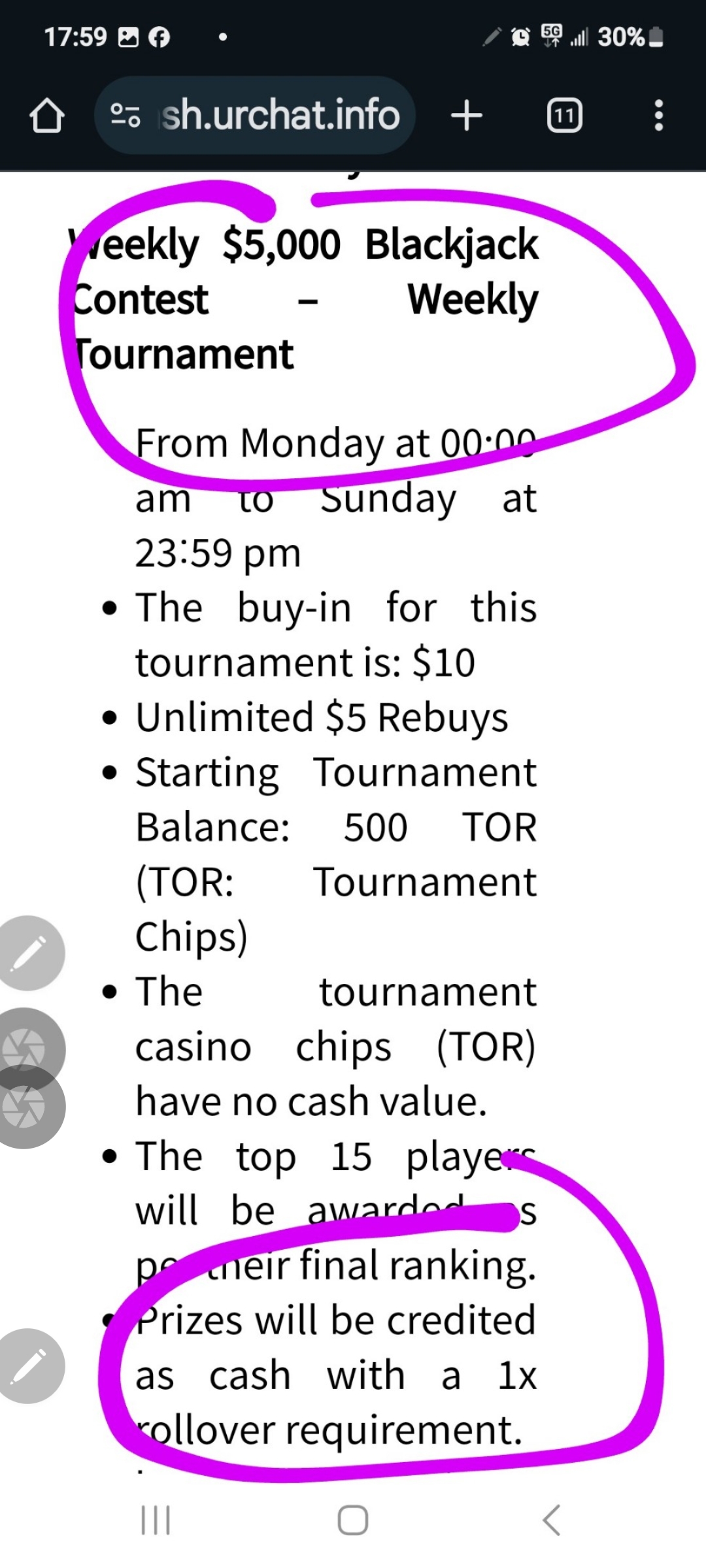Go to the browser home page
706x1568 pixels.
tap(47, 116)
